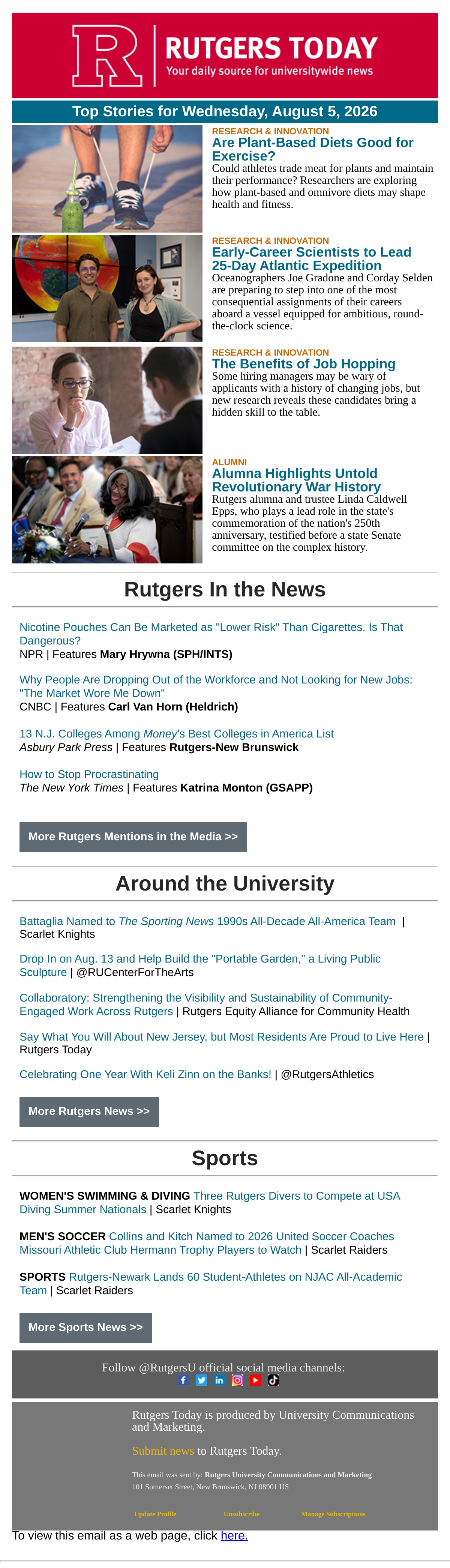The width and height of the screenshot is (450, 1568).
Task: Open the Rutgers Twitter icon
Action: click(x=201, y=1380)
